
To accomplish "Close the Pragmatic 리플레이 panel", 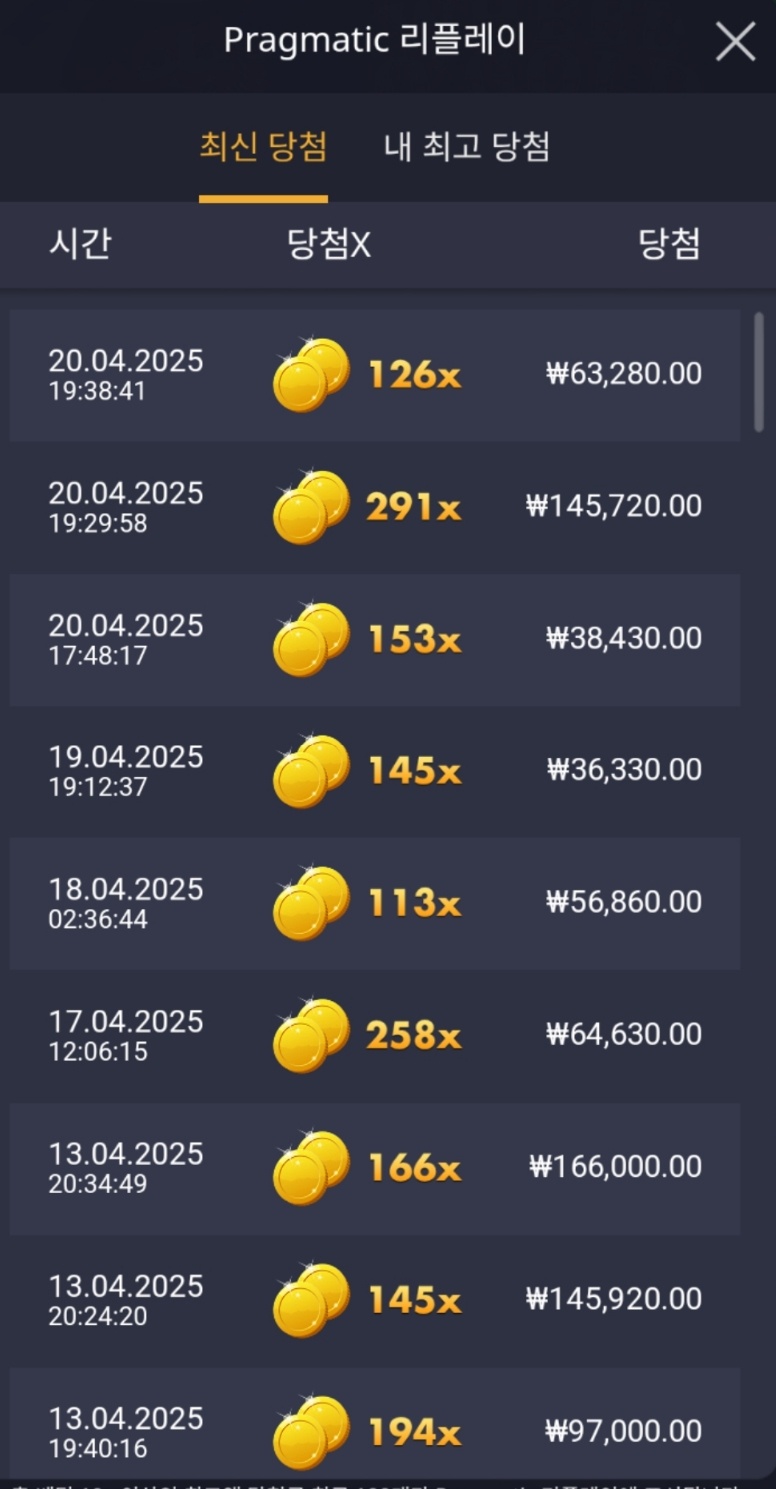I will pyautogui.click(x=736, y=42).
